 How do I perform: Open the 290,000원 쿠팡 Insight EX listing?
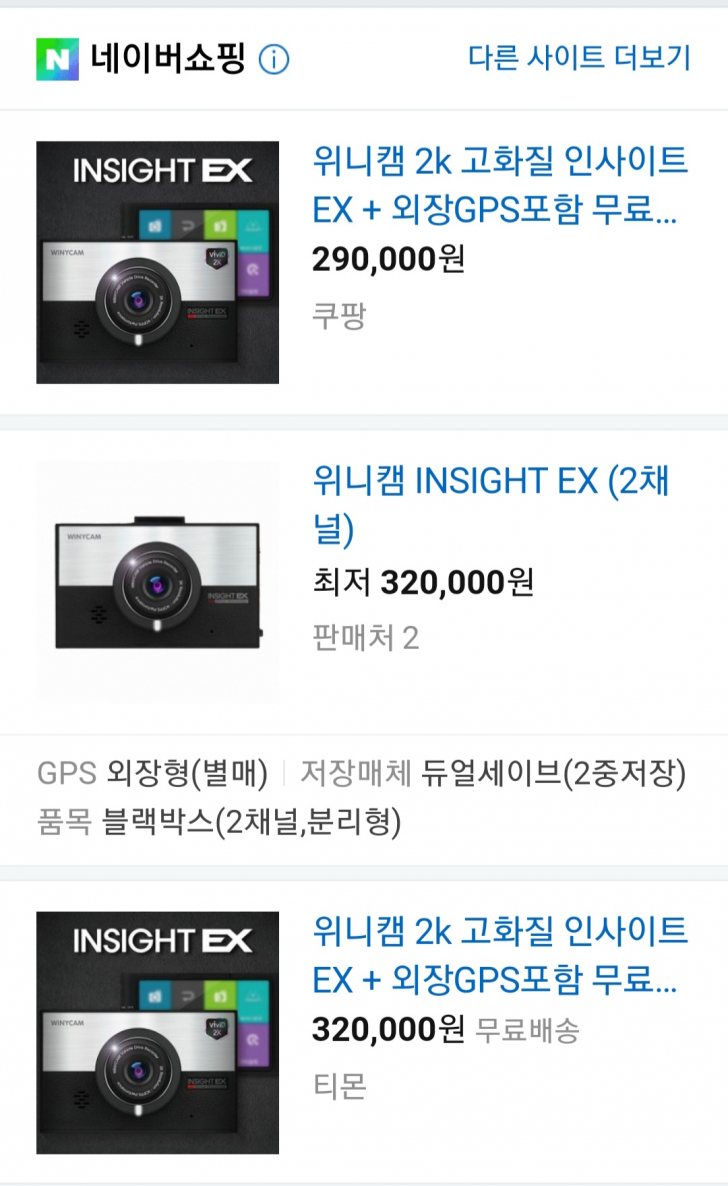tap(499, 185)
